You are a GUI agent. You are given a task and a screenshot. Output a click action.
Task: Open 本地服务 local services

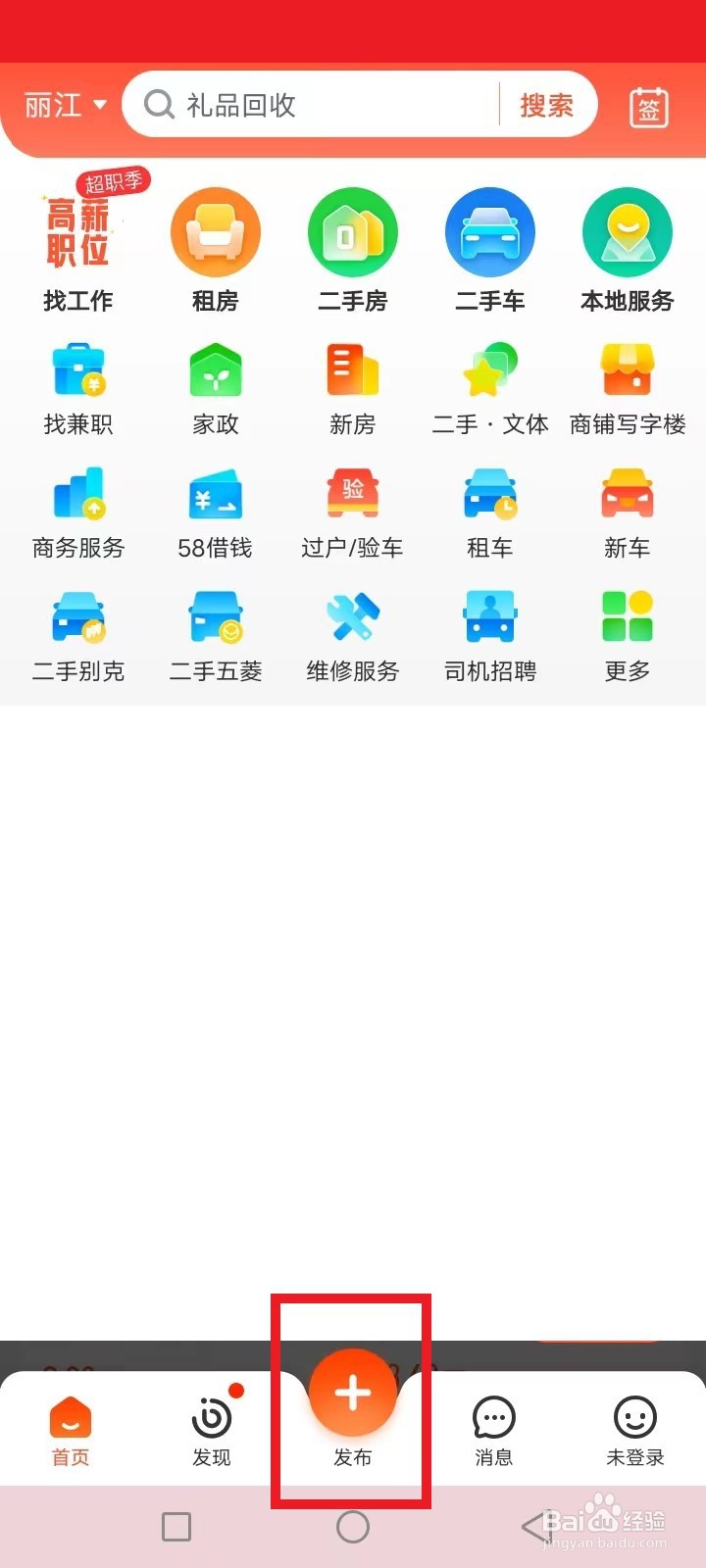point(627,245)
